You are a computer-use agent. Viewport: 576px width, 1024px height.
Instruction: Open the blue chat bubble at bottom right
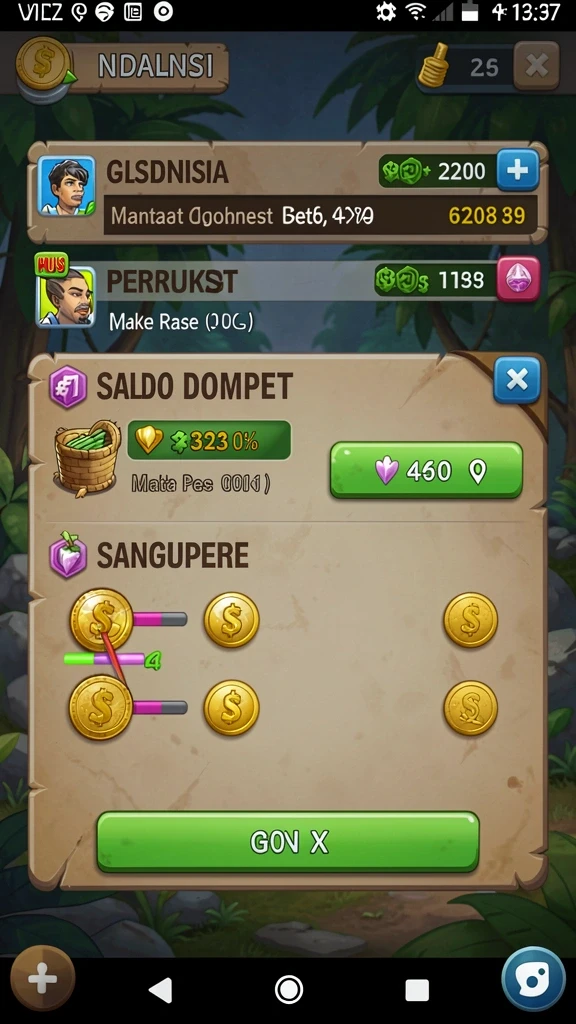[533, 979]
